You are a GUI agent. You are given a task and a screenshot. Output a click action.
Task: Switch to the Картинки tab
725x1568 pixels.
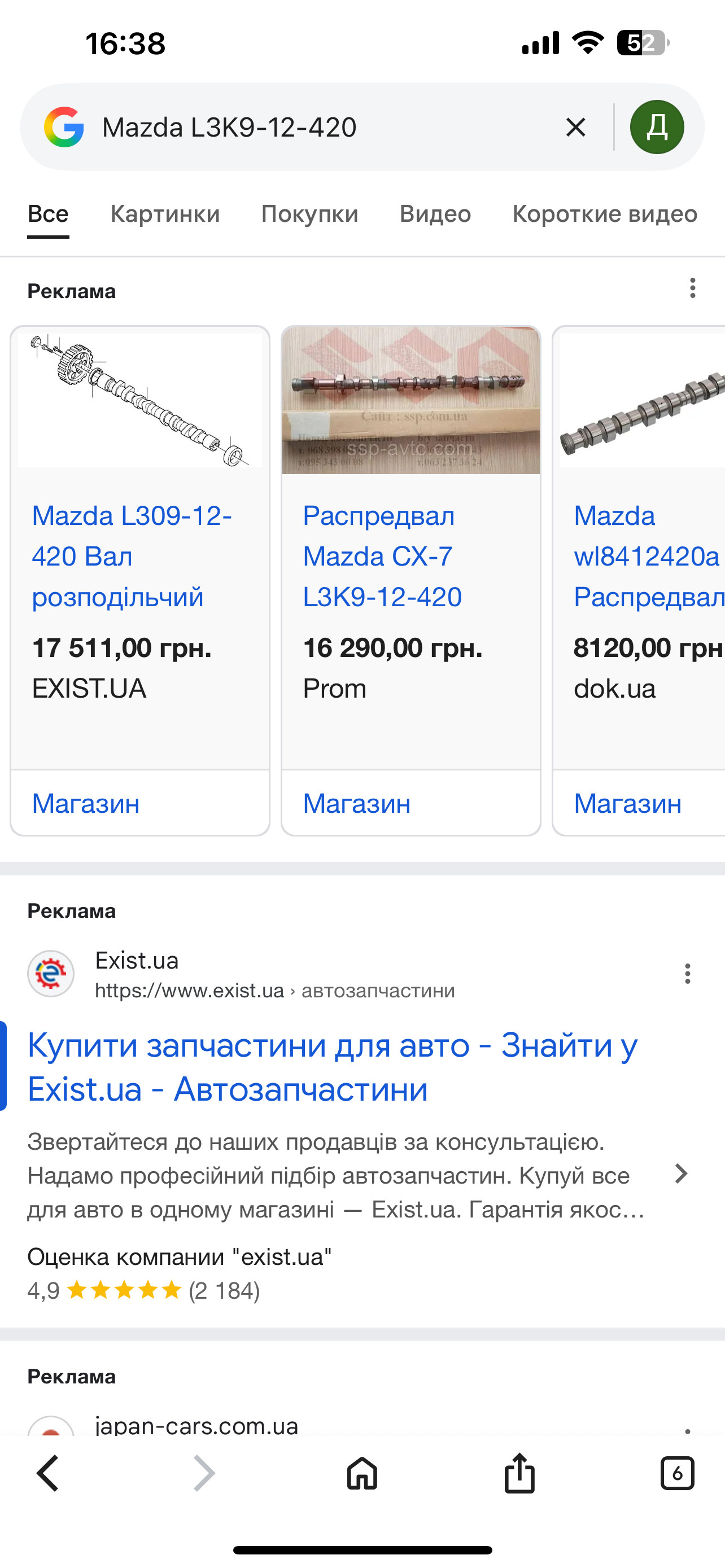point(165,214)
